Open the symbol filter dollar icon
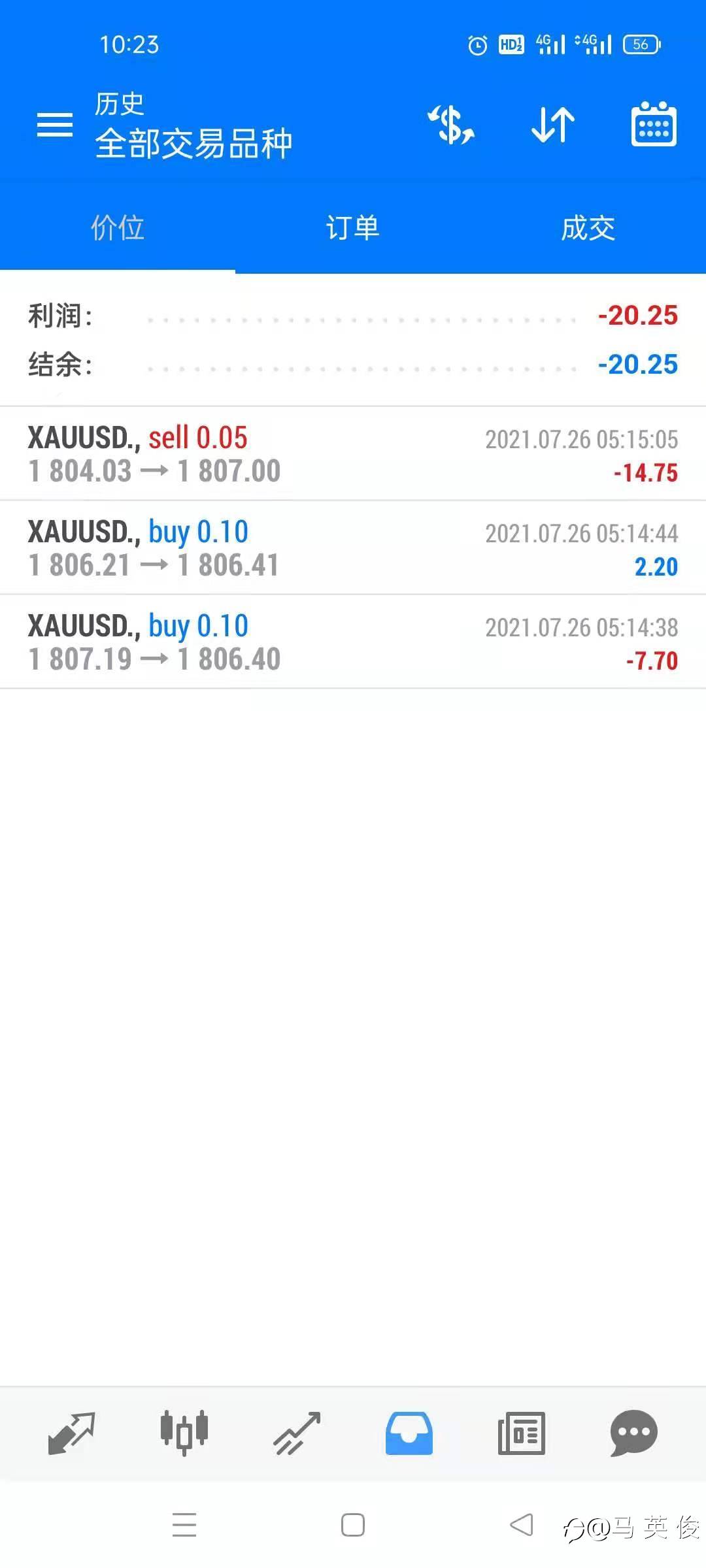The image size is (706, 1568). 451,124
